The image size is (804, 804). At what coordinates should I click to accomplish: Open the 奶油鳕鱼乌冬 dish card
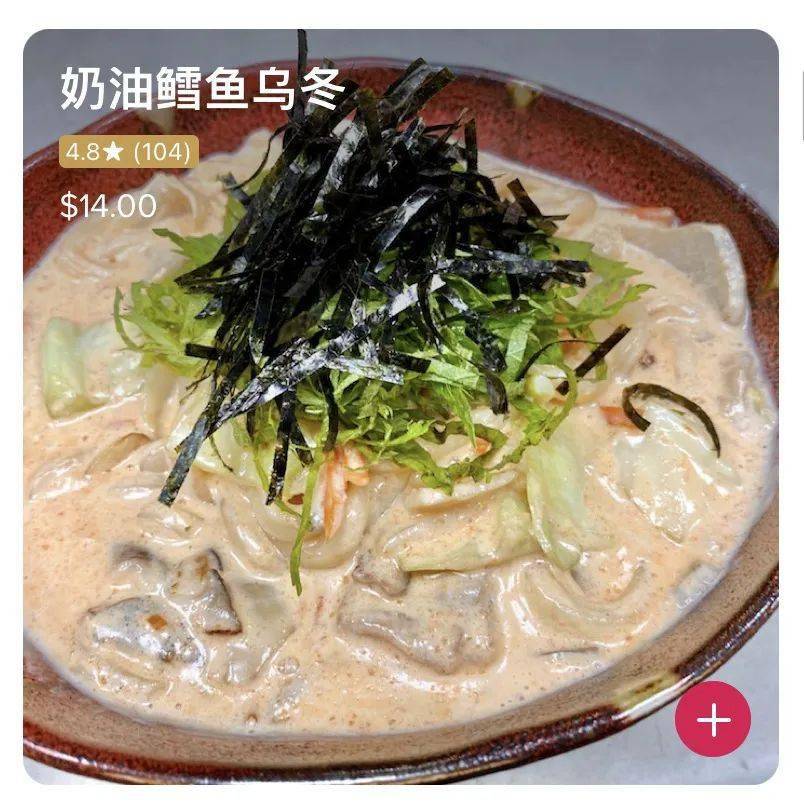(400, 420)
